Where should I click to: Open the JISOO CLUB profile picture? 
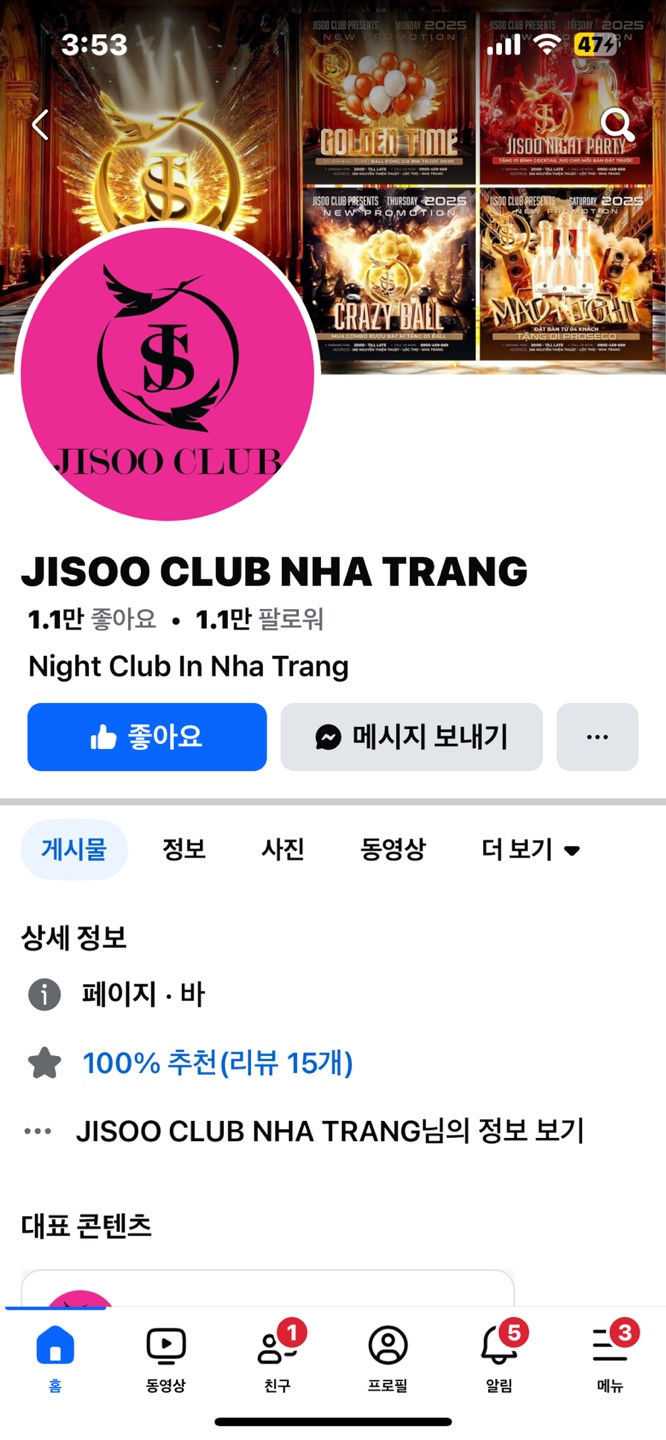[167, 372]
